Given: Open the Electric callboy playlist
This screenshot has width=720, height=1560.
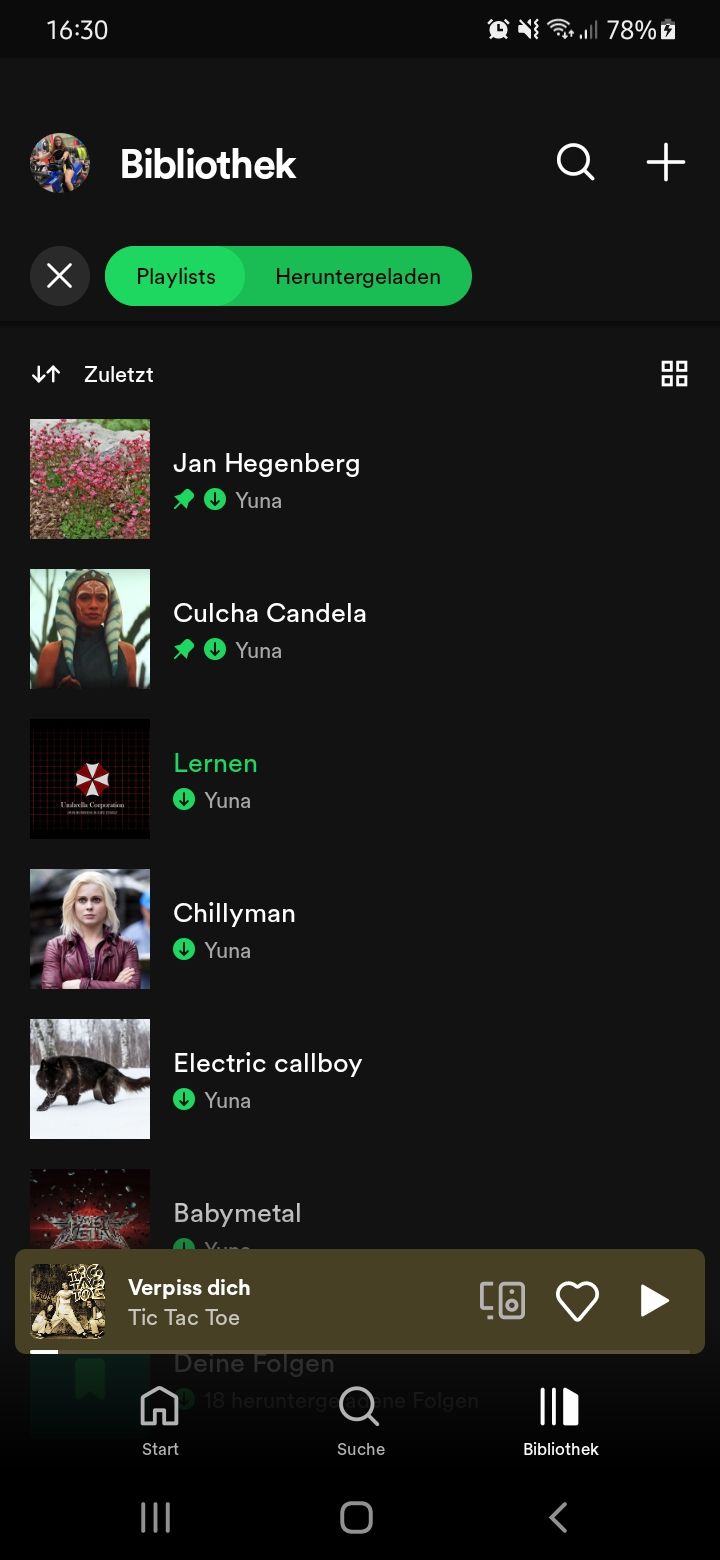Looking at the screenshot, I should 267,1079.
